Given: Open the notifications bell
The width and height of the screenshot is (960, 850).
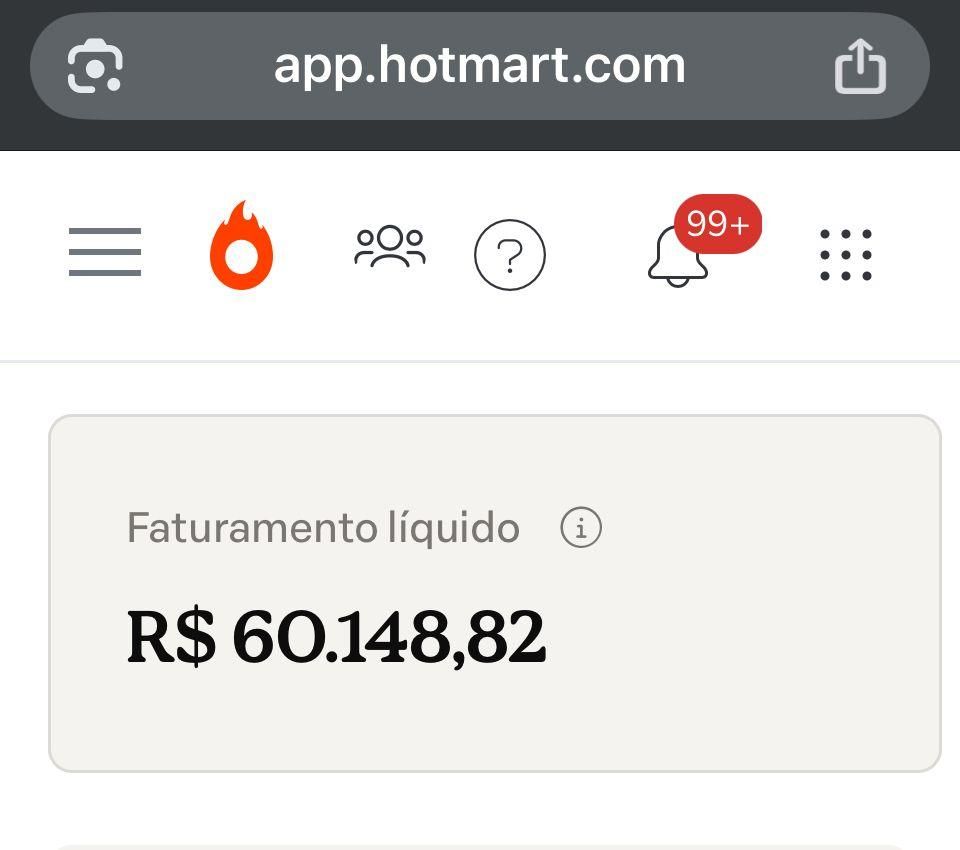Looking at the screenshot, I should (679, 255).
